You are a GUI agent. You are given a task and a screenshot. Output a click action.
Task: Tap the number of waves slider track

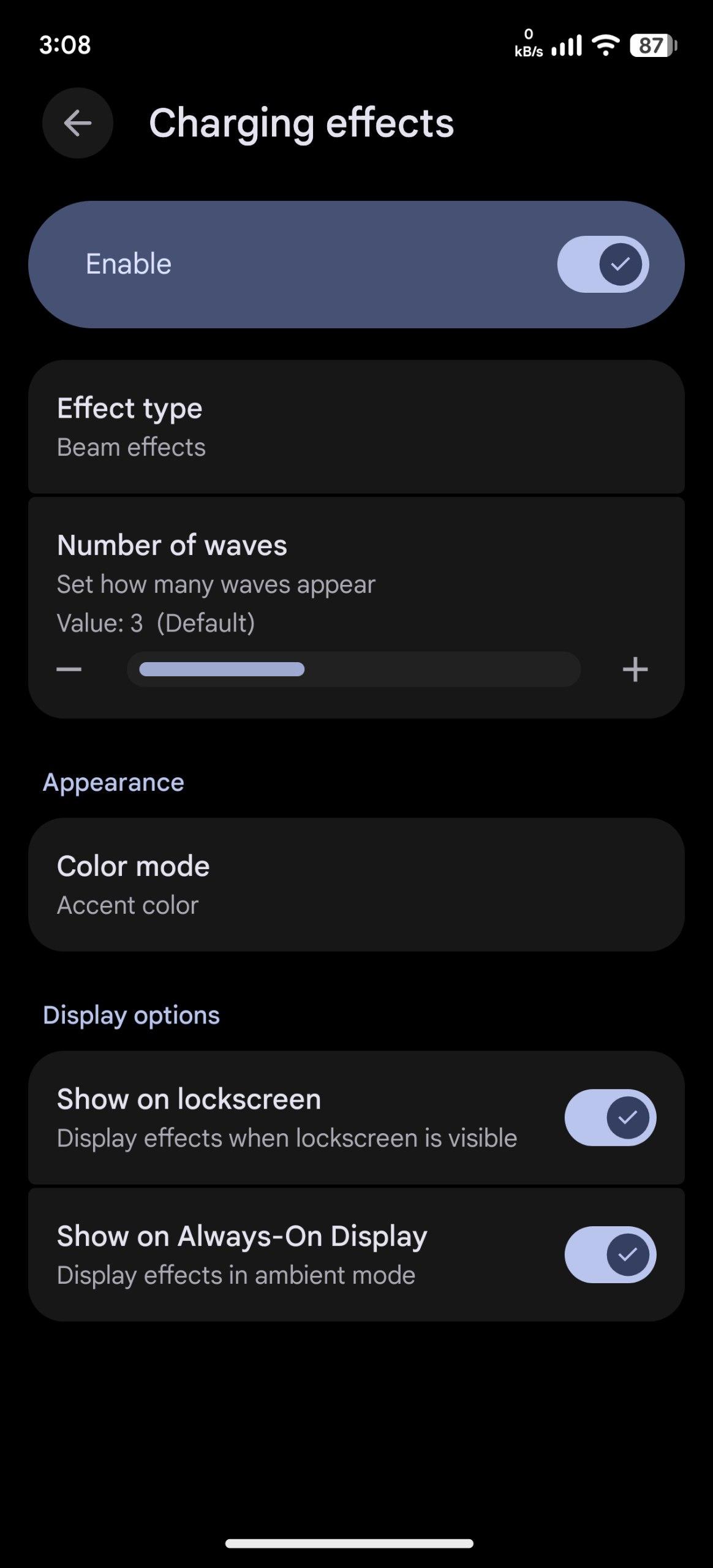[353, 669]
